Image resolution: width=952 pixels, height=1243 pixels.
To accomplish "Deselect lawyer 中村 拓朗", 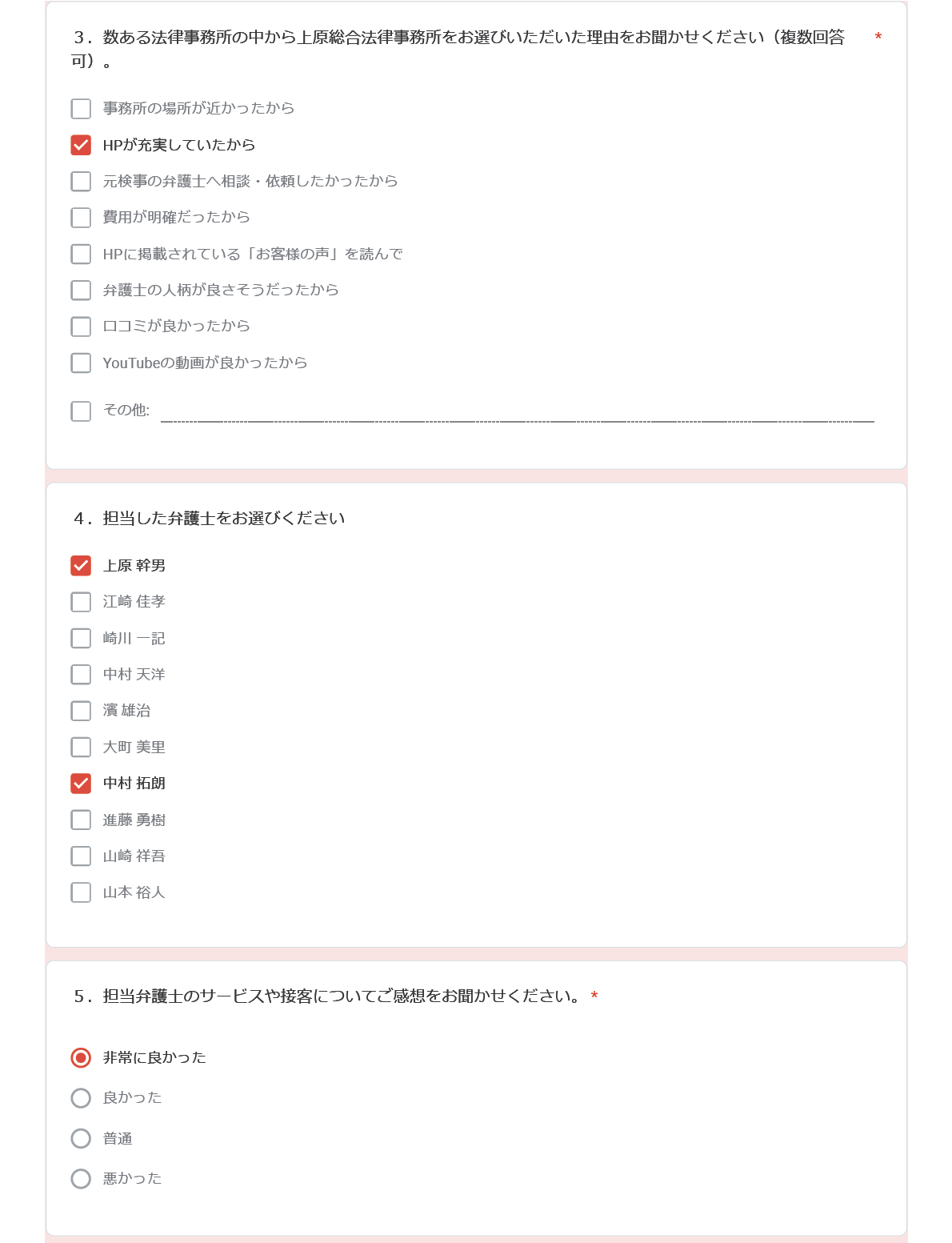I will pyautogui.click(x=81, y=784).
